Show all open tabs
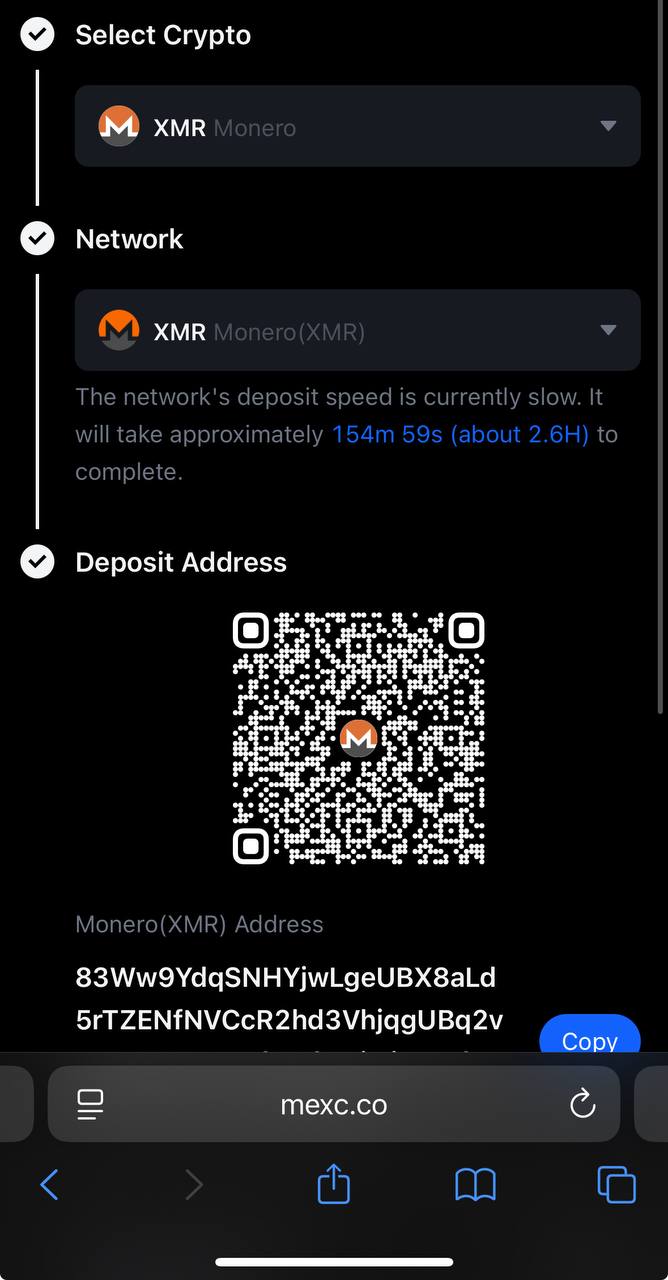Screen dimensions: 668x1280 (x=616, y=1185)
